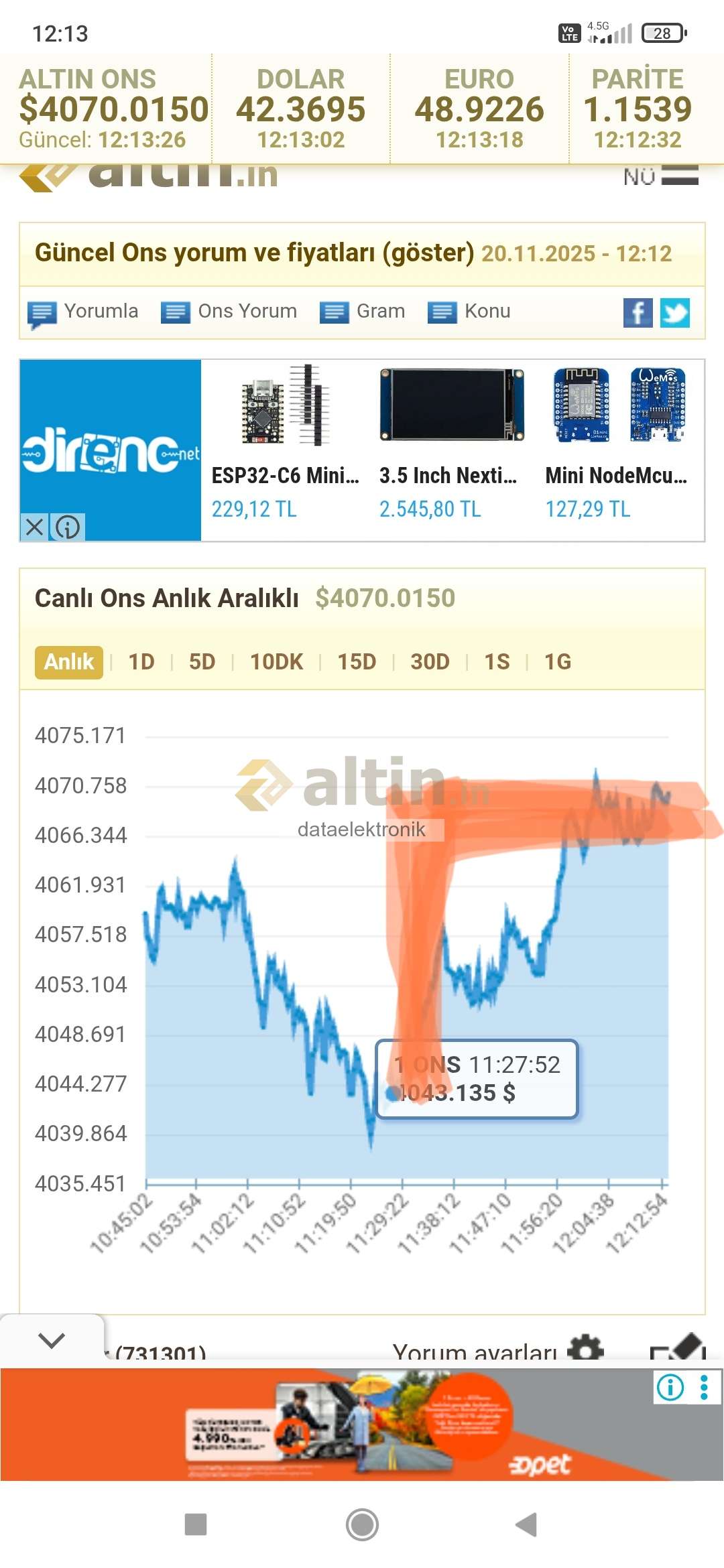Open Yorum ayarları gear settings

coord(586,1348)
